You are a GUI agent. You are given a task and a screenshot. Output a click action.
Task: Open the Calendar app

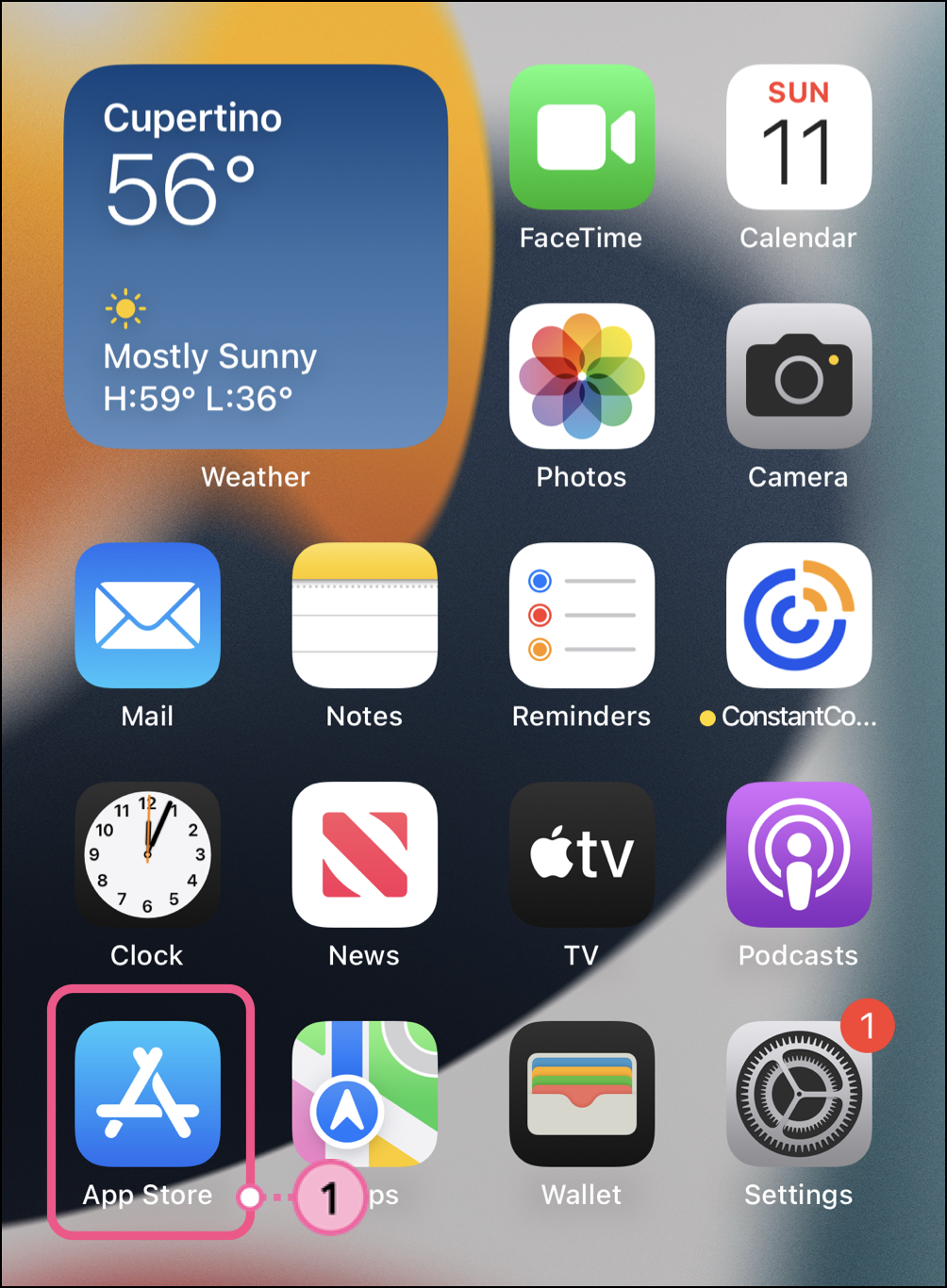pyautogui.click(x=798, y=138)
